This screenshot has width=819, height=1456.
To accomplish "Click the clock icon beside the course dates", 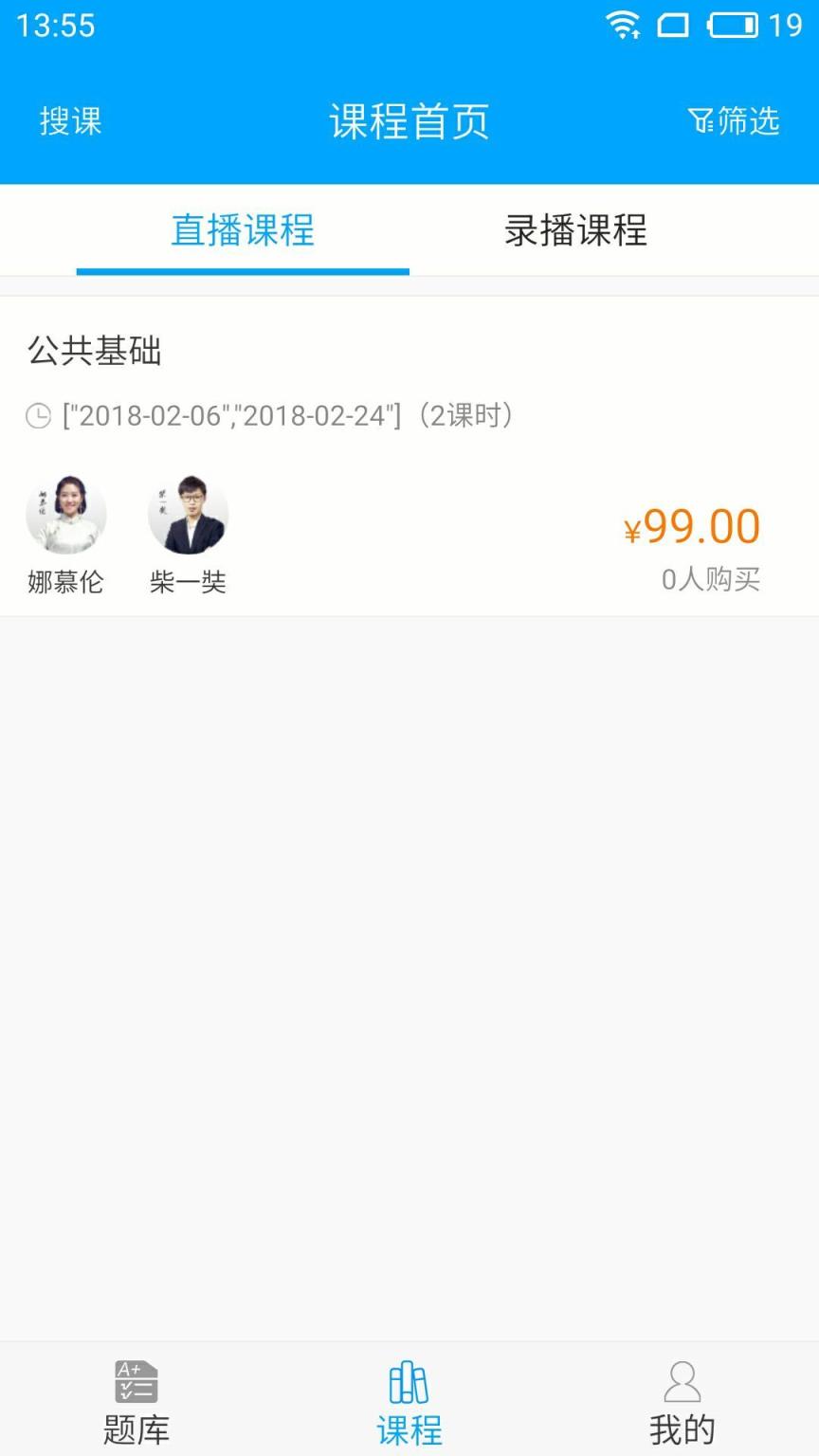I will tap(37, 415).
